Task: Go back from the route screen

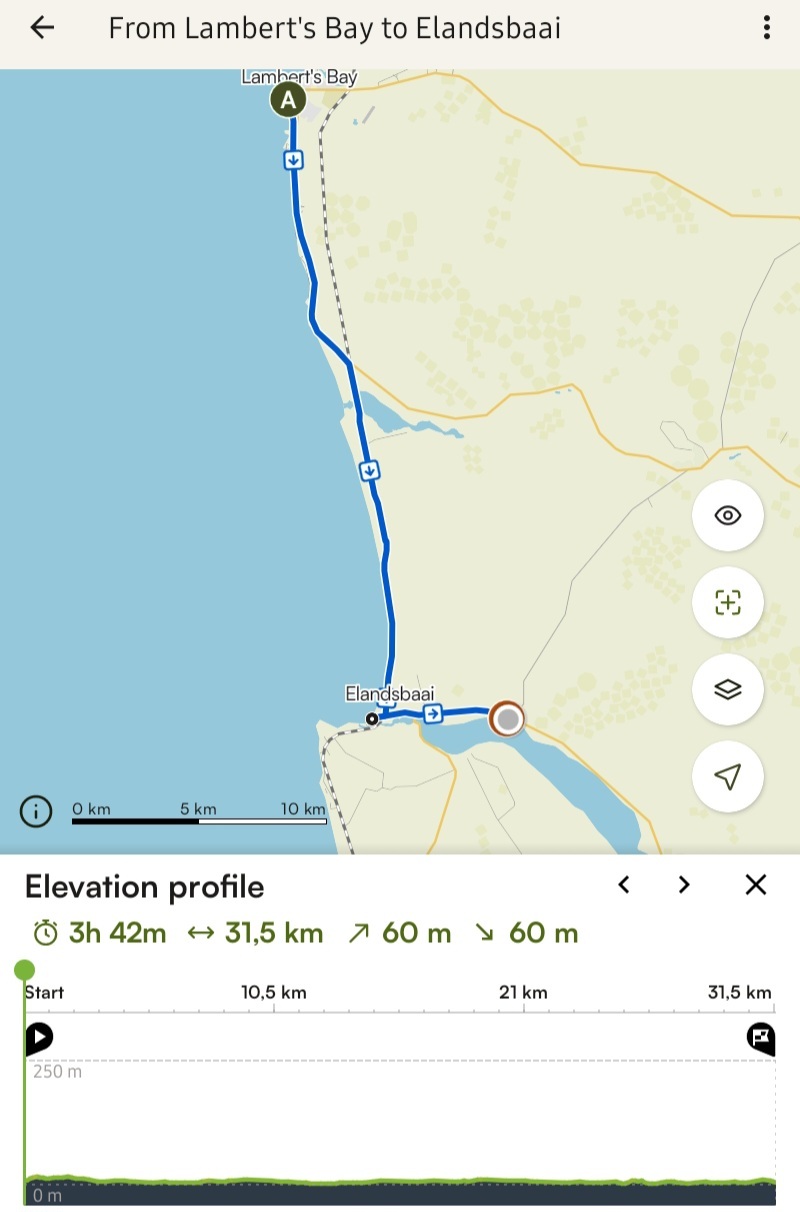Action: tap(42, 28)
